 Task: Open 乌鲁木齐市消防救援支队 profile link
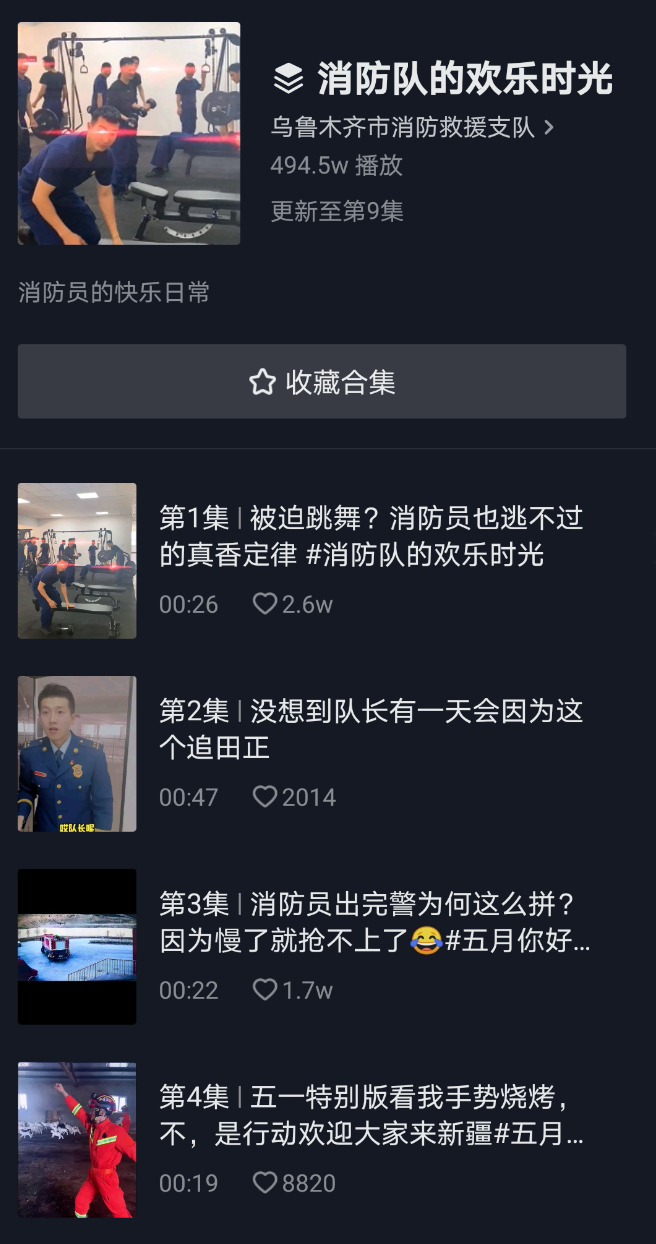click(x=411, y=128)
